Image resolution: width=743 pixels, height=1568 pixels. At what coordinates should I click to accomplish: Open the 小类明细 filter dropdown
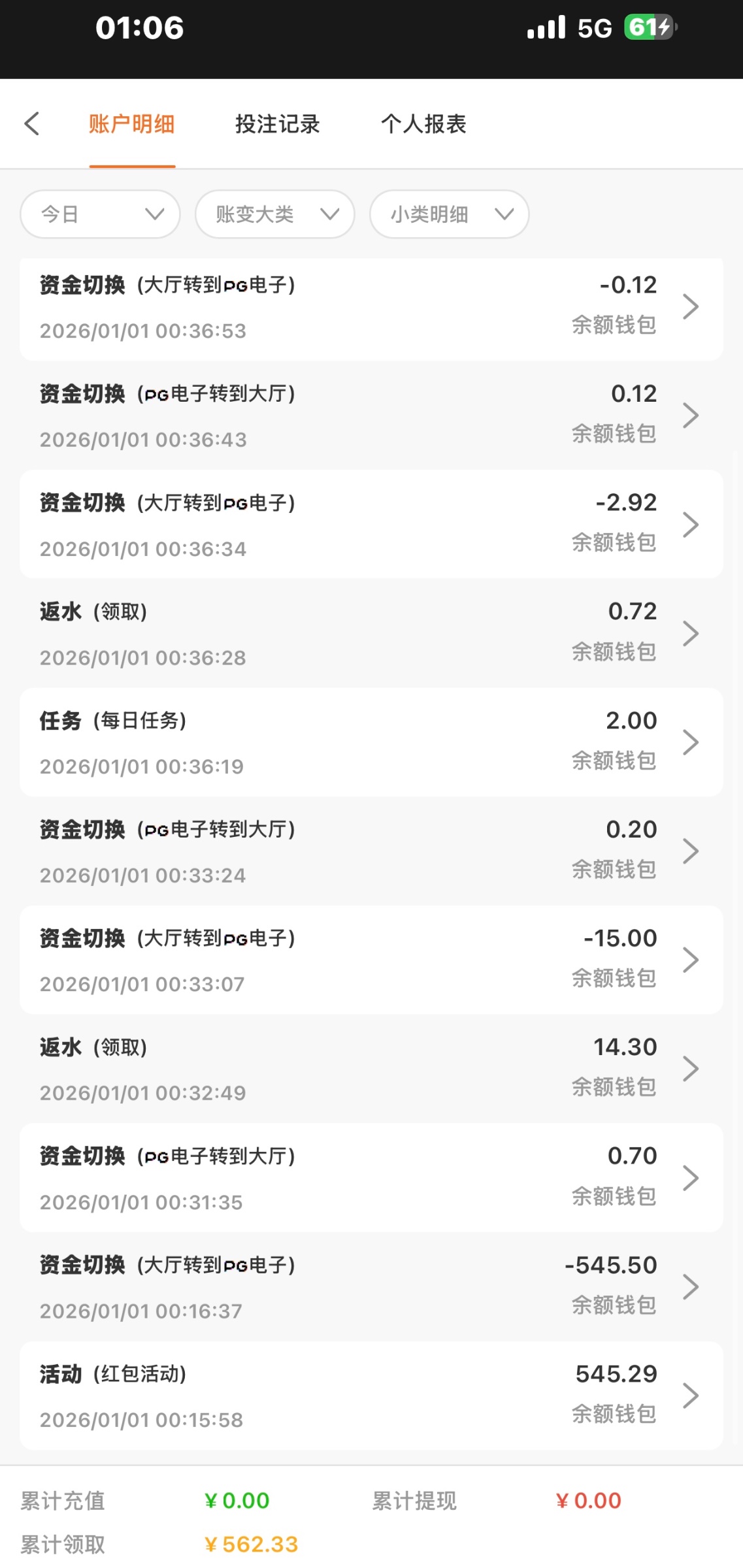point(449,214)
